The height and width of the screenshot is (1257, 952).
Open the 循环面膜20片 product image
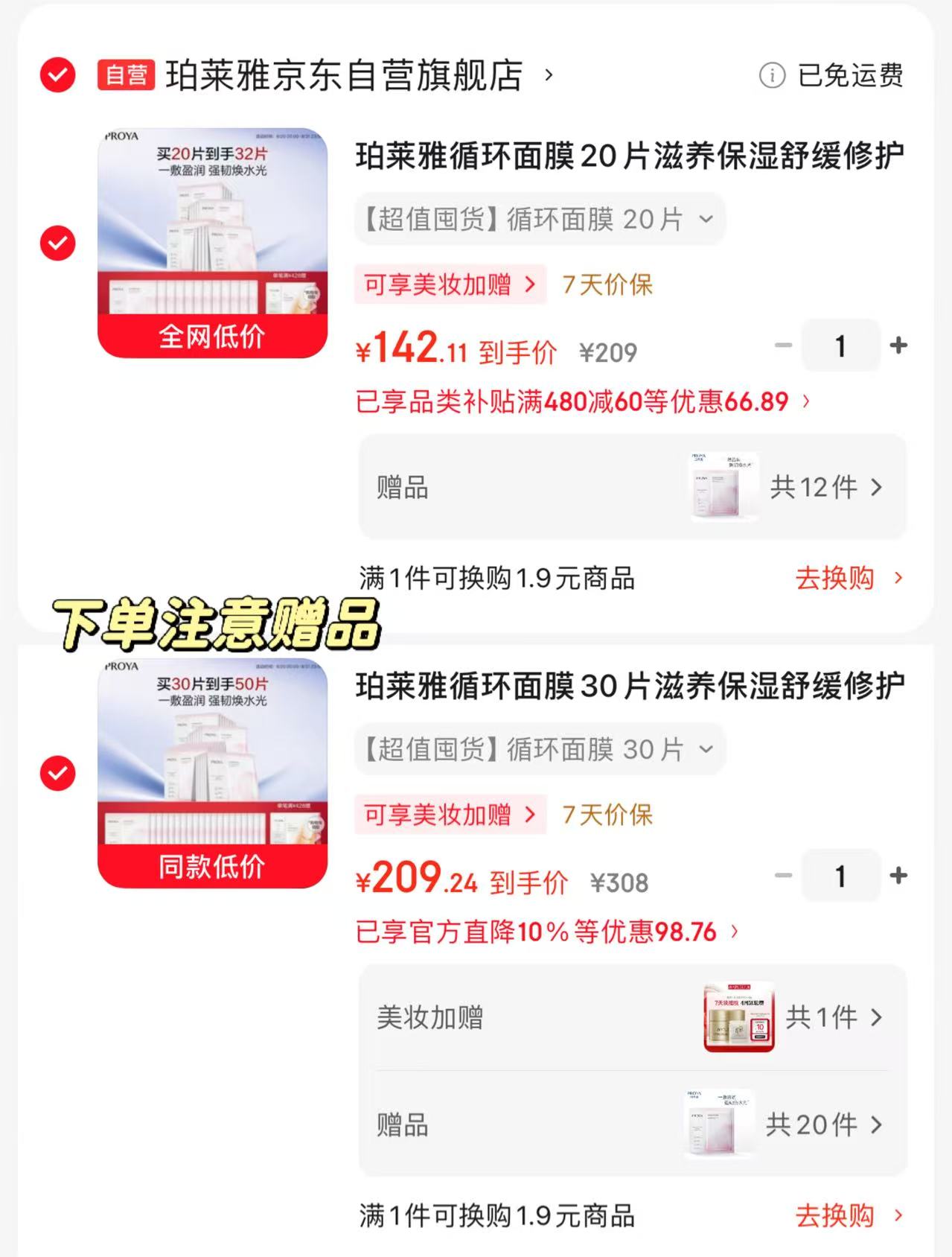(213, 243)
